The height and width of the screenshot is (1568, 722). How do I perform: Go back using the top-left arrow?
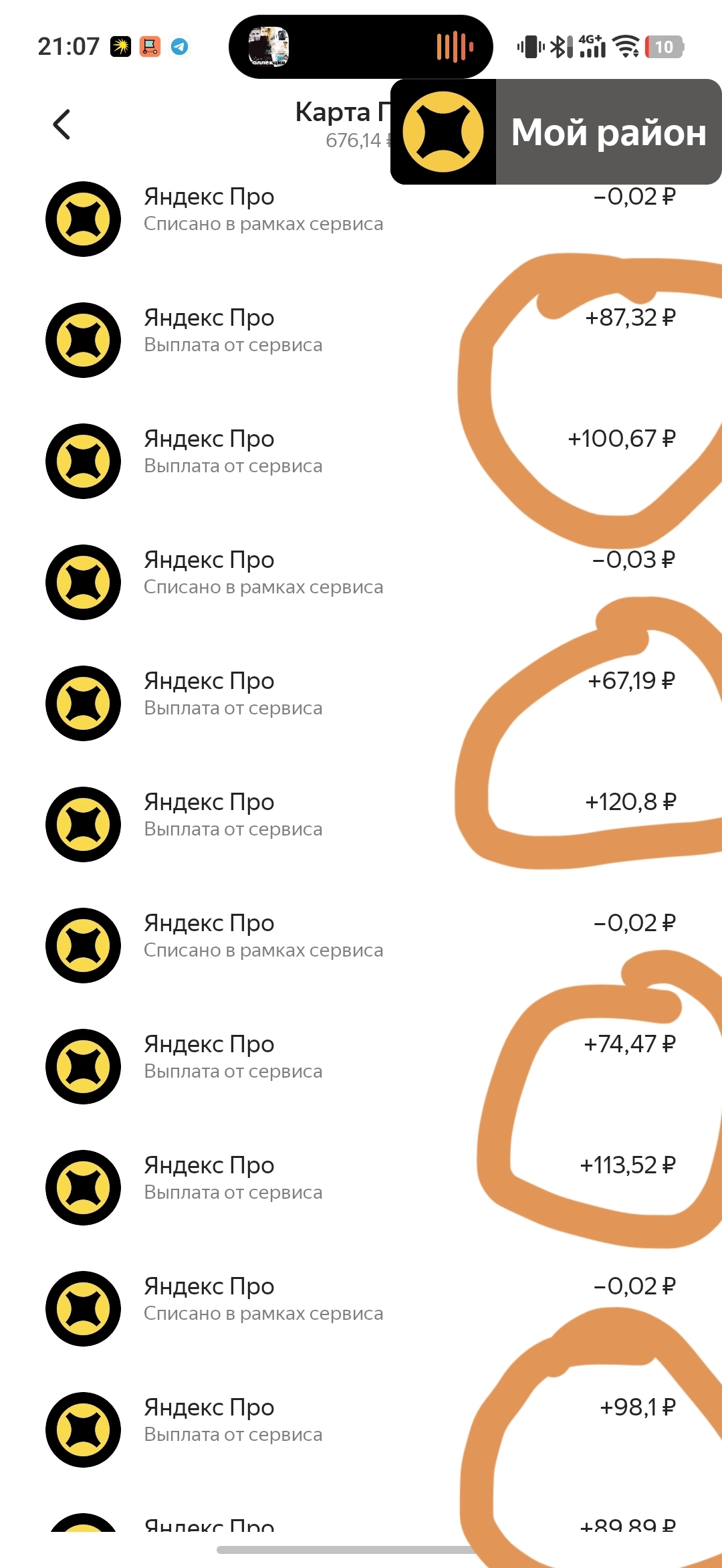(62, 124)
